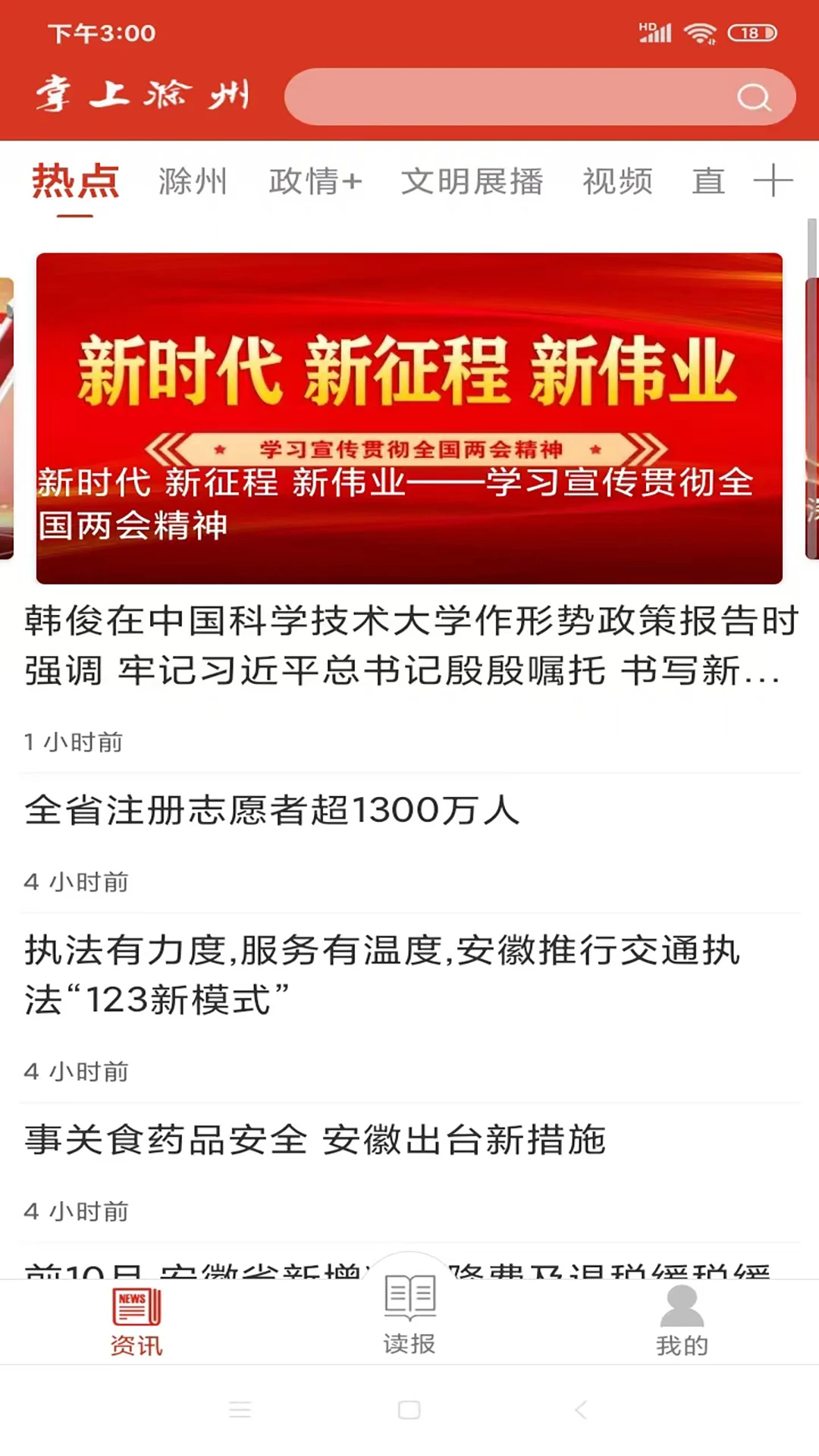Expand channel list with the plus button

[776, 180]
